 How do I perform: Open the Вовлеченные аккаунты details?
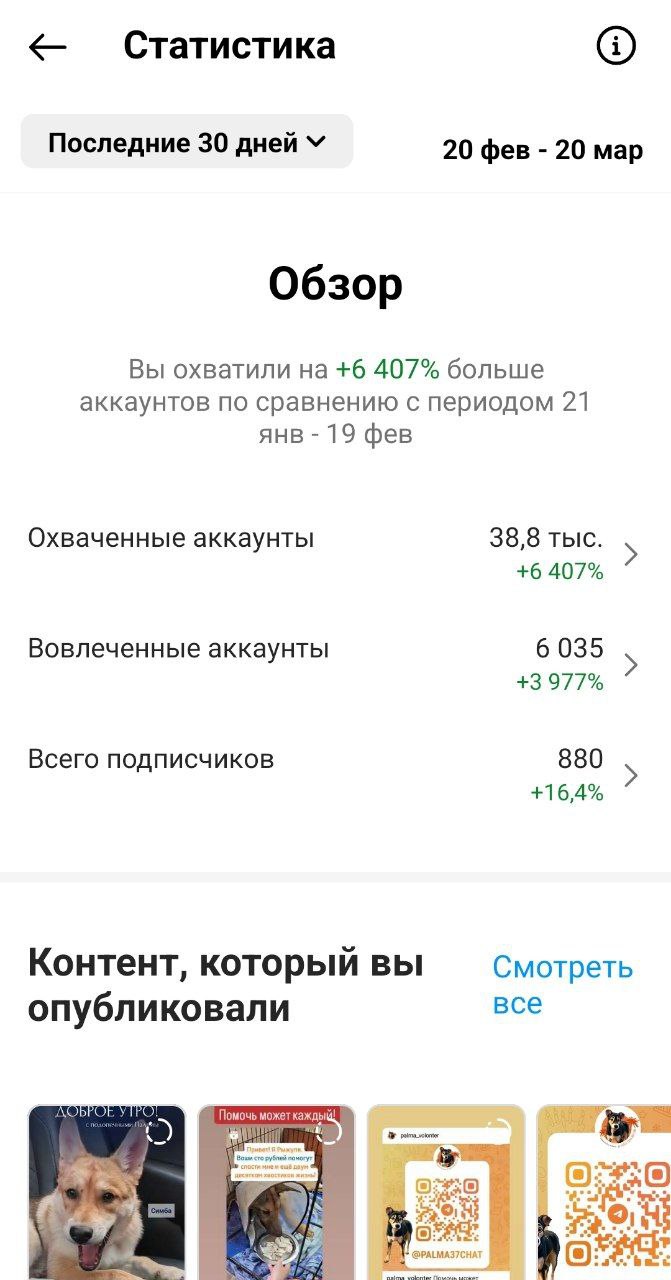[334, 664]
